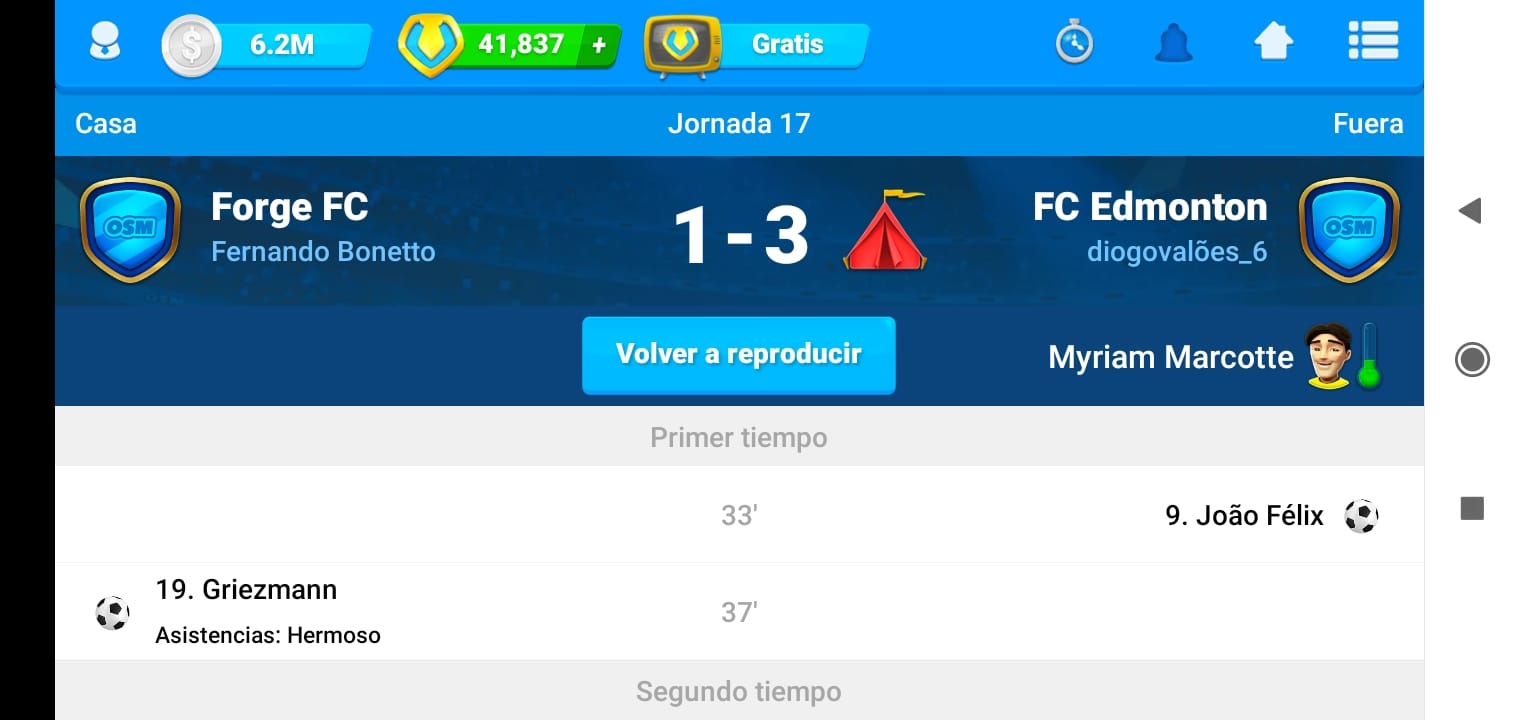1520x720 pixels.
Task: Open the notifications bell
Action: pos(1174,44)
